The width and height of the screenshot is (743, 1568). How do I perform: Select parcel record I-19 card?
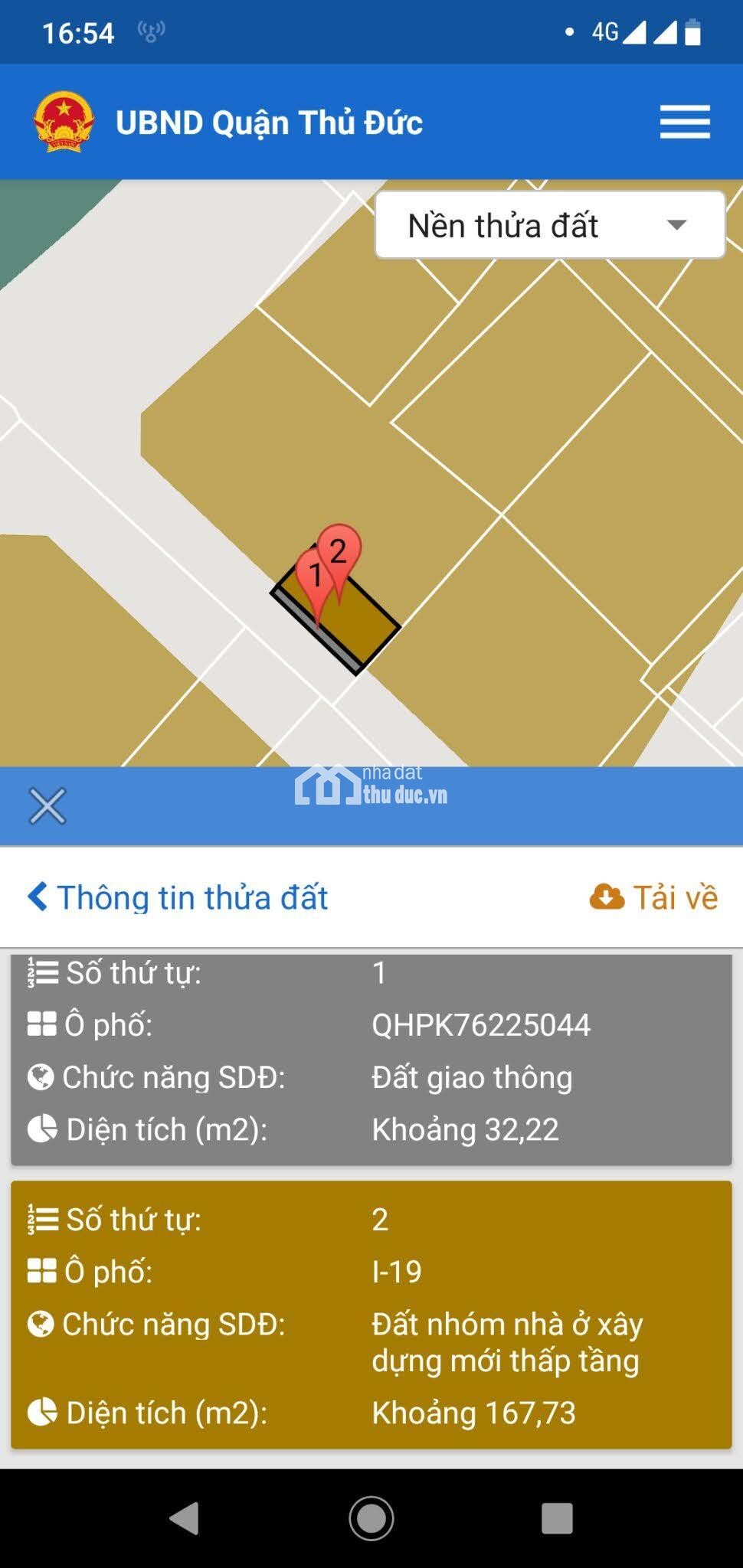pos(371,1314)
